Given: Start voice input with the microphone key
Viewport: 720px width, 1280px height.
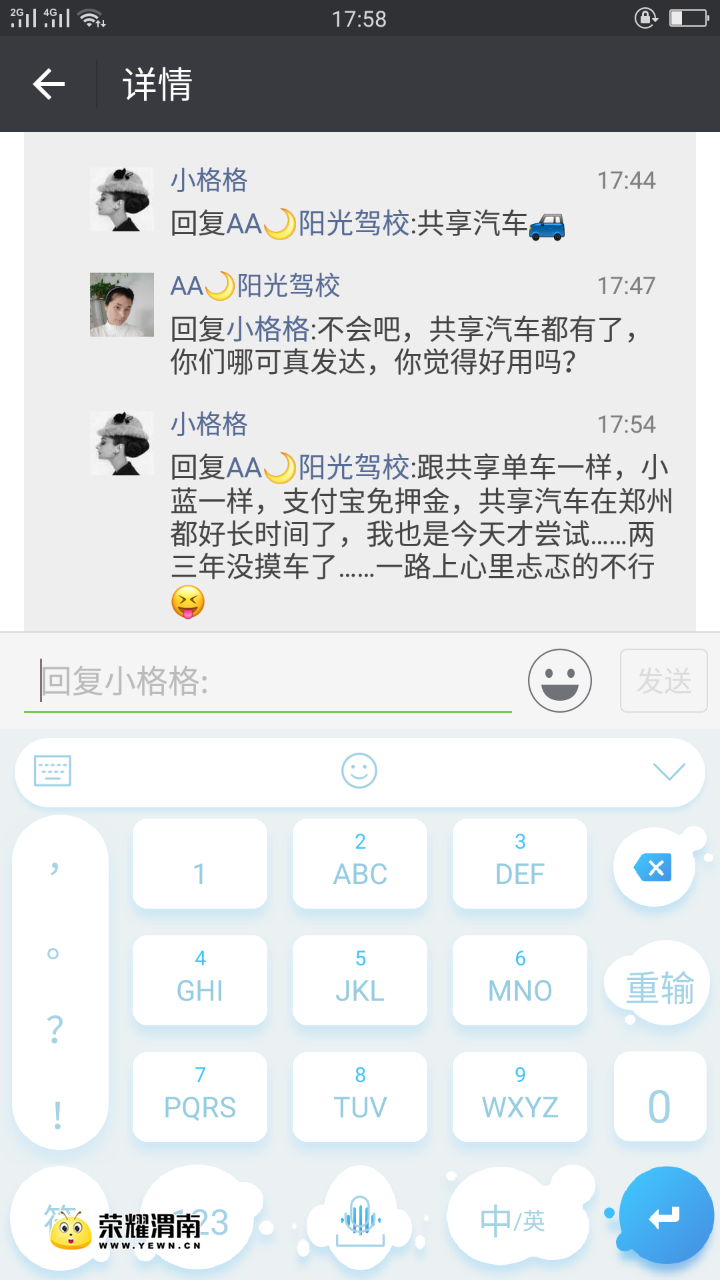Looking at the screenshot, I should 360,1220.
